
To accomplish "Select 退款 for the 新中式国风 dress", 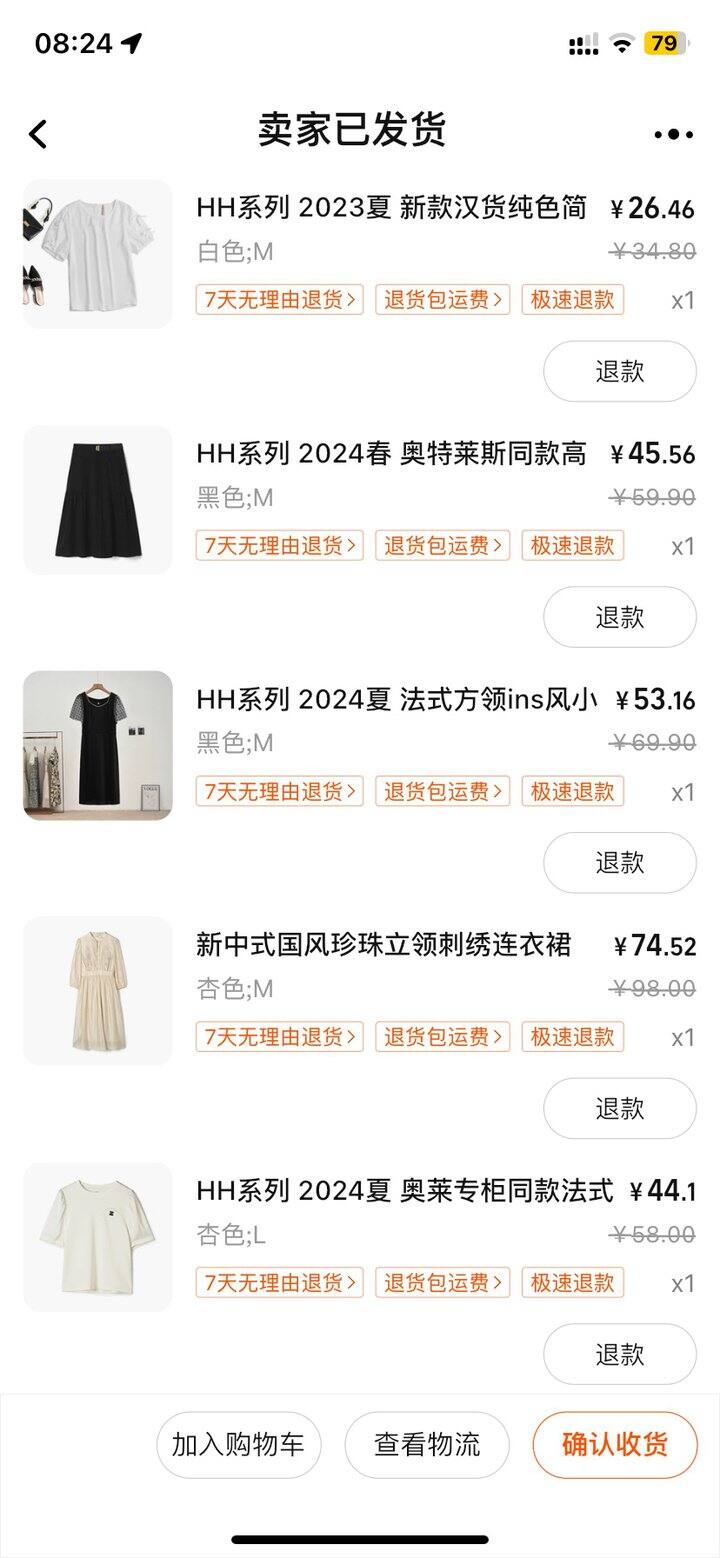I will click(x=619, y=1108).
